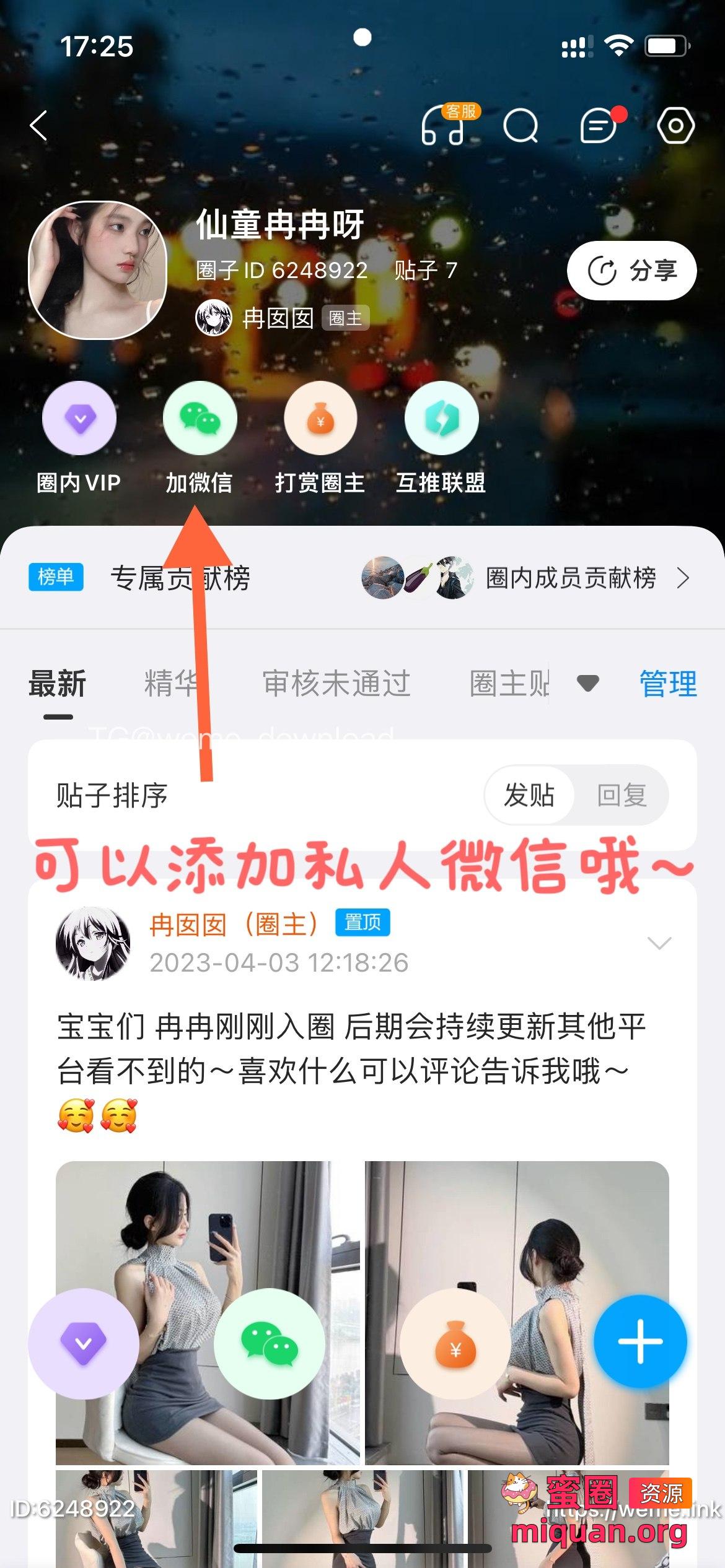725x1568 pixels.
Task: Open circle owner 冉囡囡's profile in header
Action: pos(277,318)
